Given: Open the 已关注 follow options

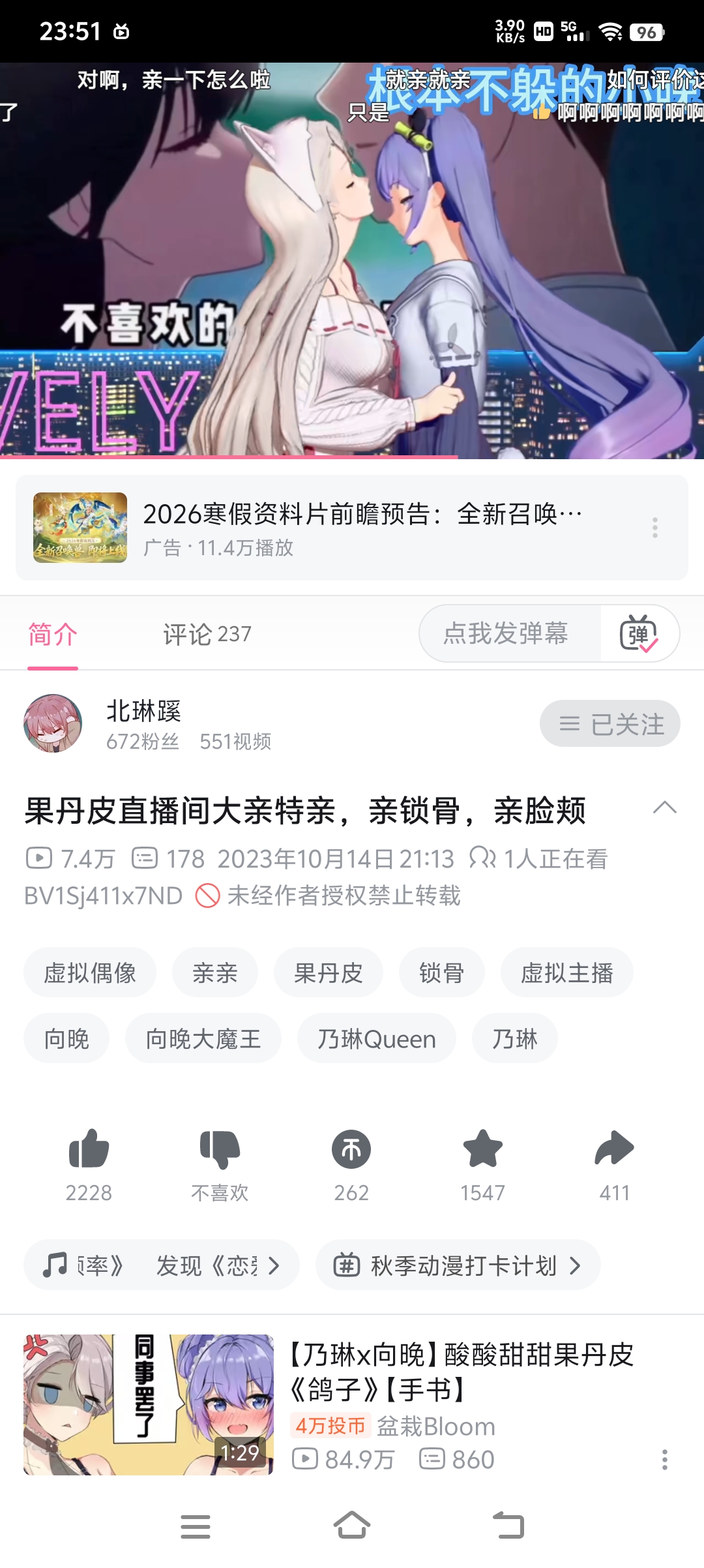Looking at the screenshot, I should [609, 723].
